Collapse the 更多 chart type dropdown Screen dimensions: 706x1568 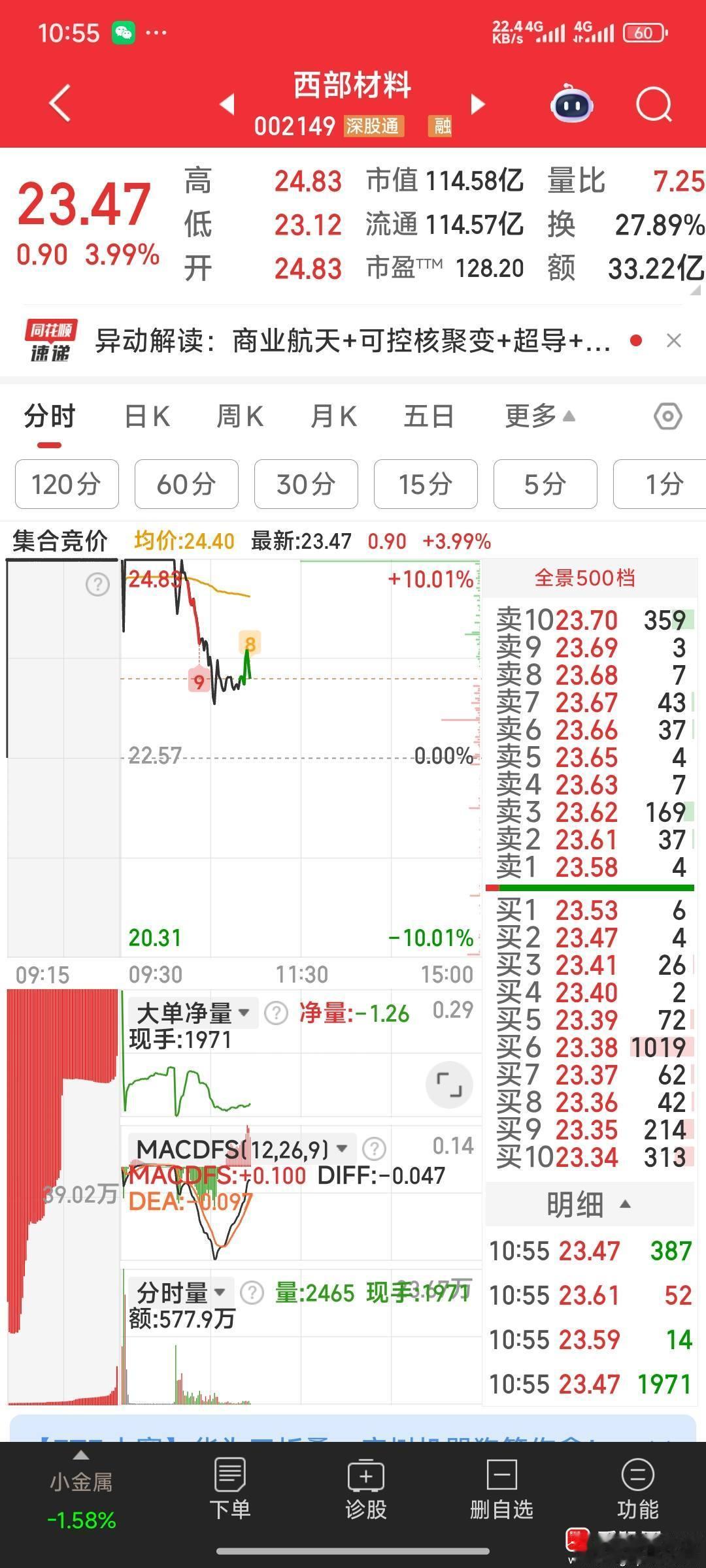point(537,416)
